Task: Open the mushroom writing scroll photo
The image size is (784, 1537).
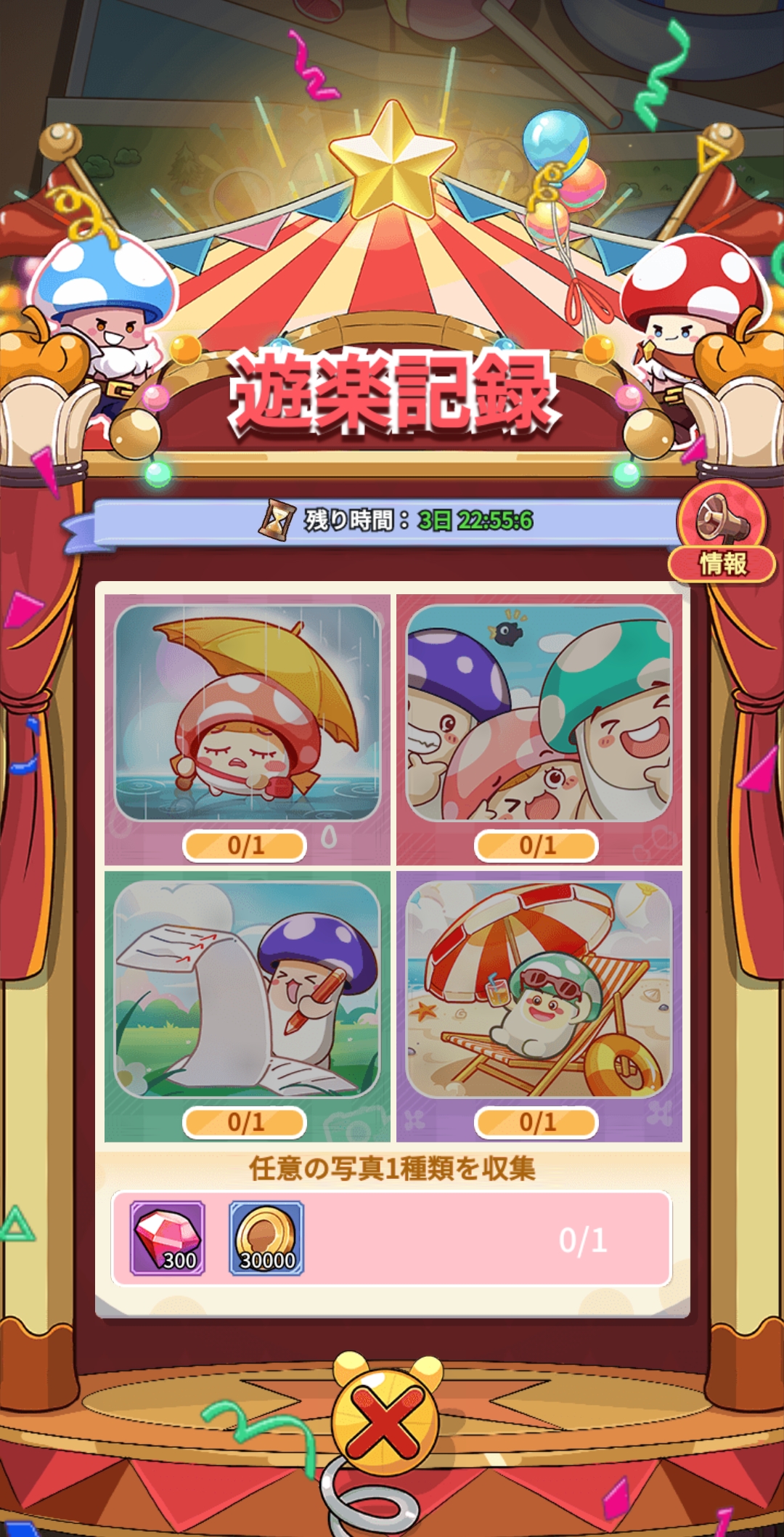Action: click(247, 989)
